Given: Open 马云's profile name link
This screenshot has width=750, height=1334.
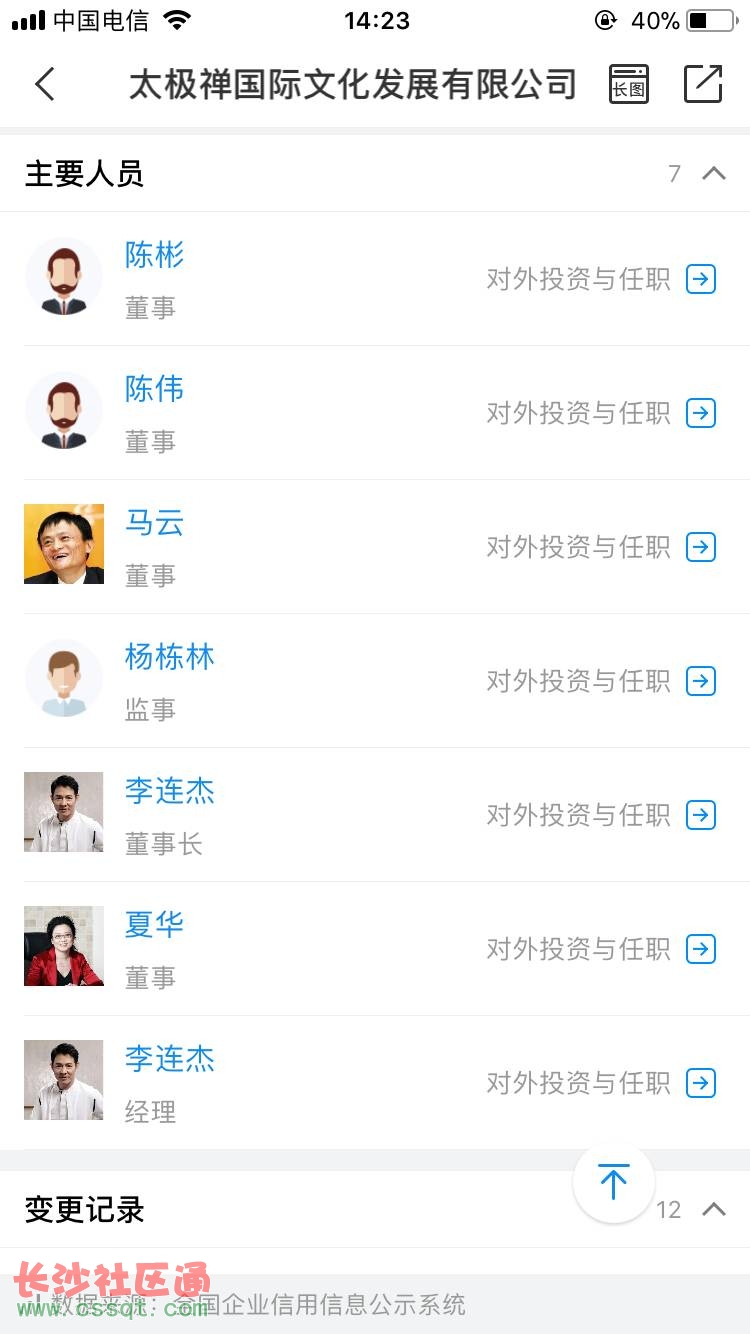Looking at the screenshot, I should click(155, 523).
